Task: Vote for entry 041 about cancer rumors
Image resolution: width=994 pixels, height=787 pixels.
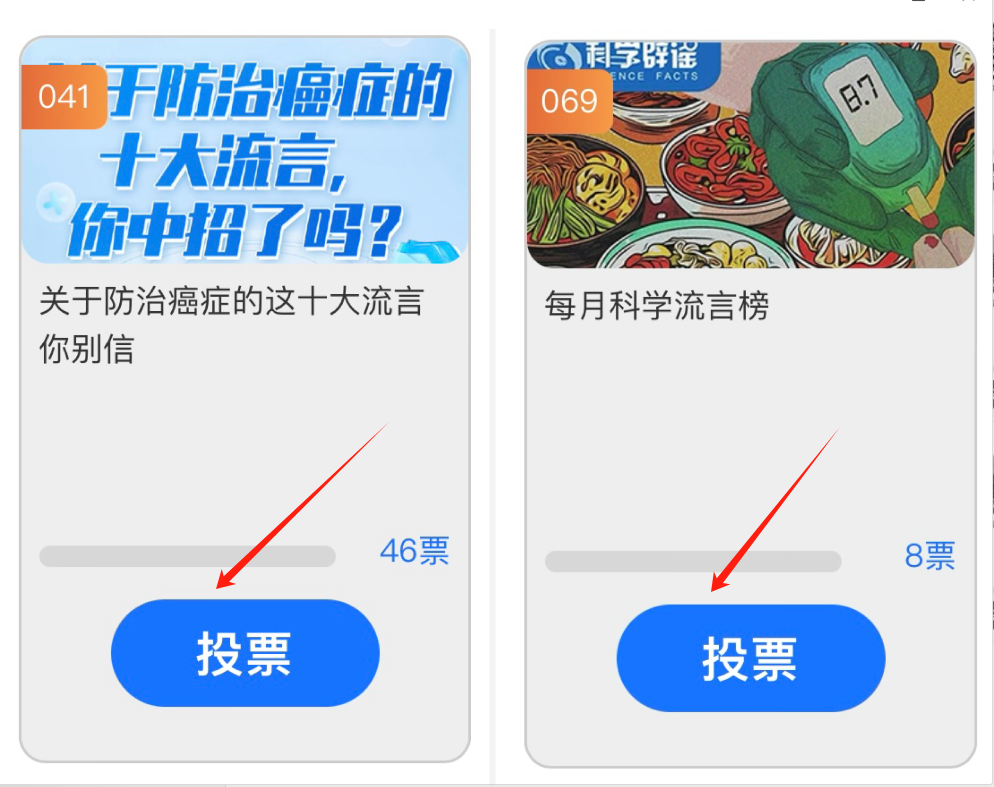Action: [x=245, y=653]
